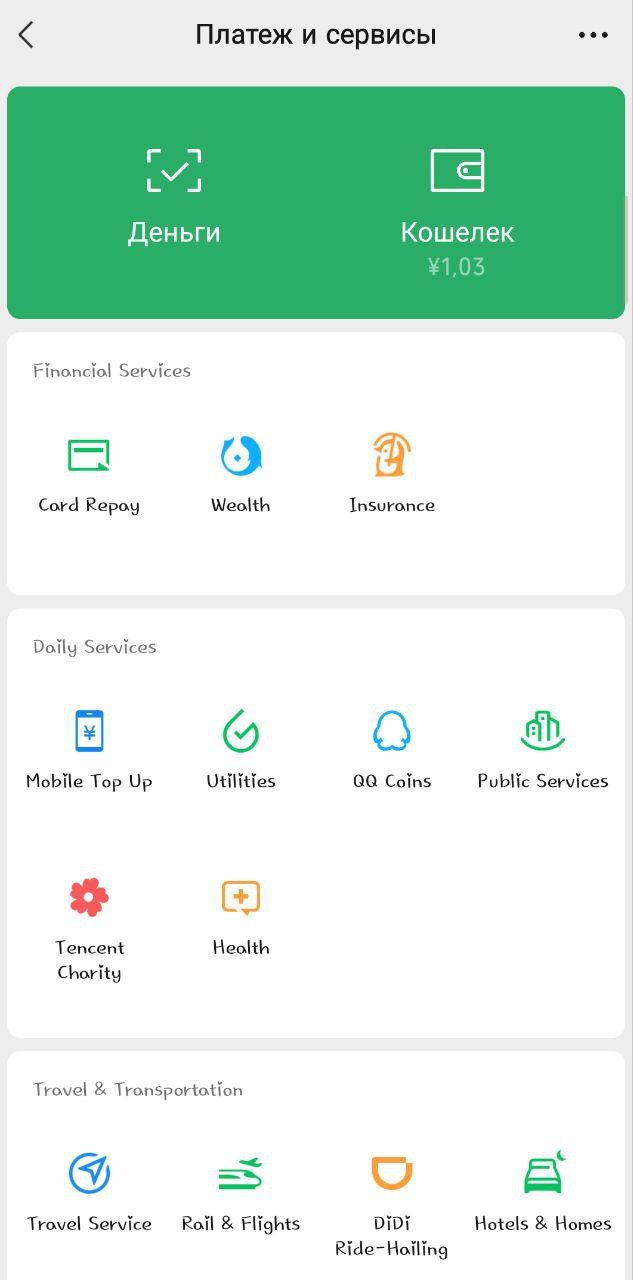Open the Деньги payment screen
The width and height of the screenshot is (633, 1280).
click(174, 198)
